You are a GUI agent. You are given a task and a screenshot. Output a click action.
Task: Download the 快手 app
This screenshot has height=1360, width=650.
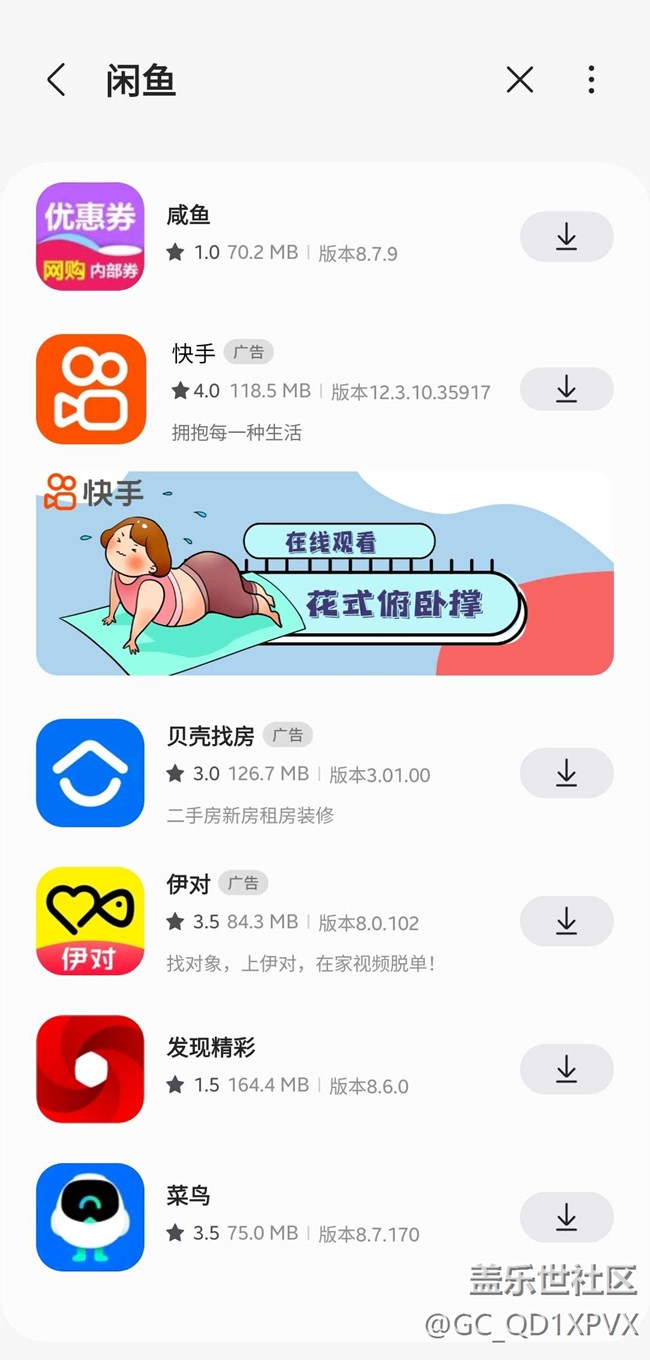pos(566,389)
